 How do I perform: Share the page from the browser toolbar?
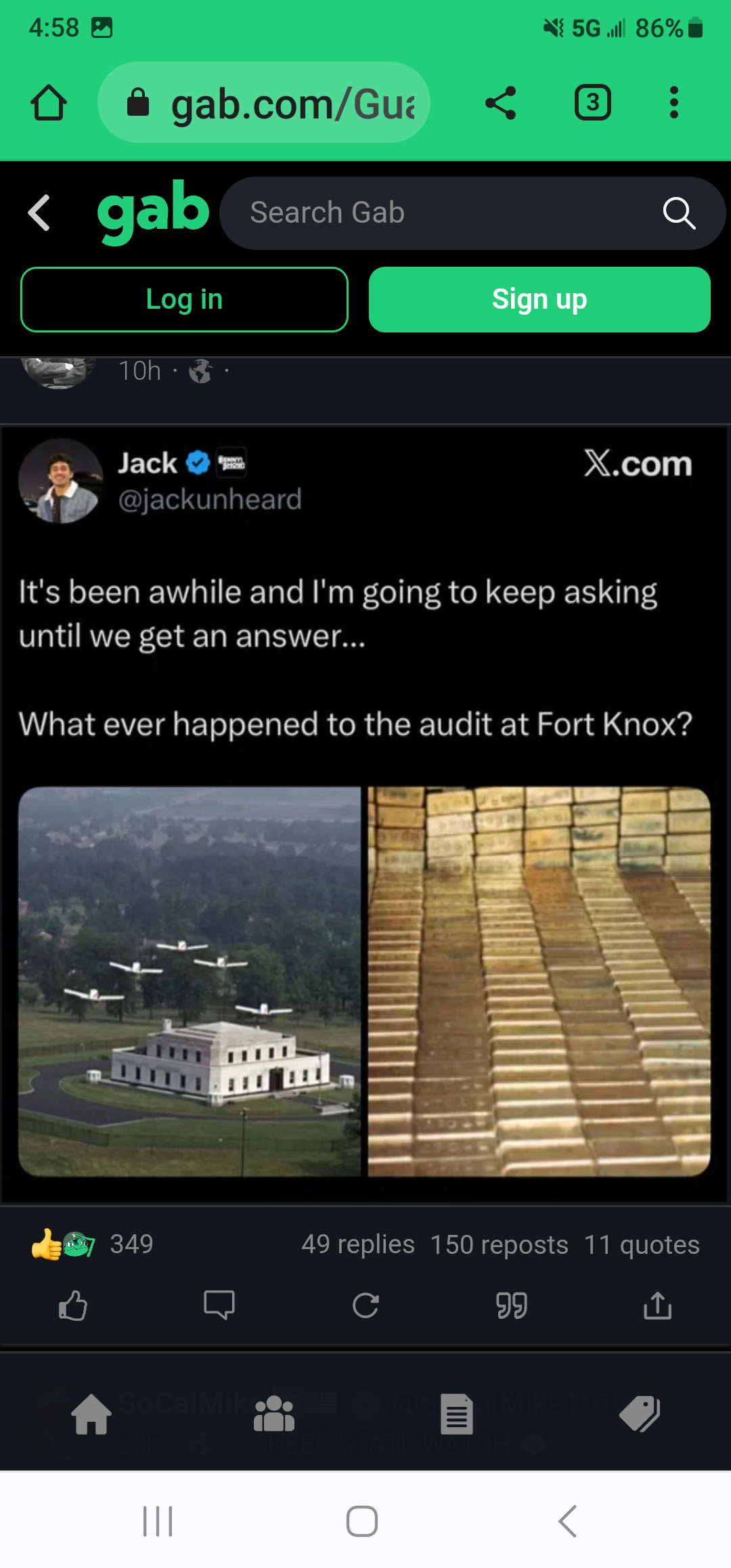coord(501,103)
